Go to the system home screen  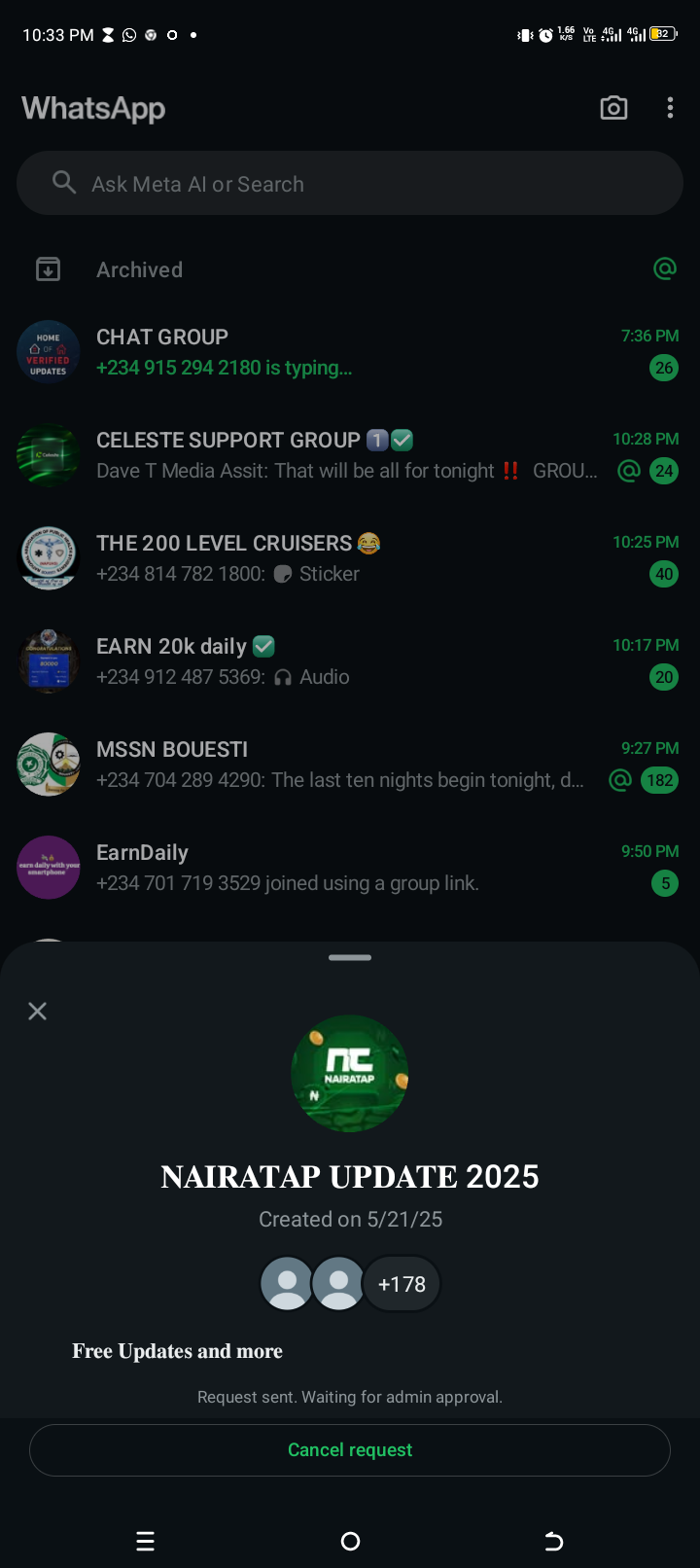[351, 1541]
